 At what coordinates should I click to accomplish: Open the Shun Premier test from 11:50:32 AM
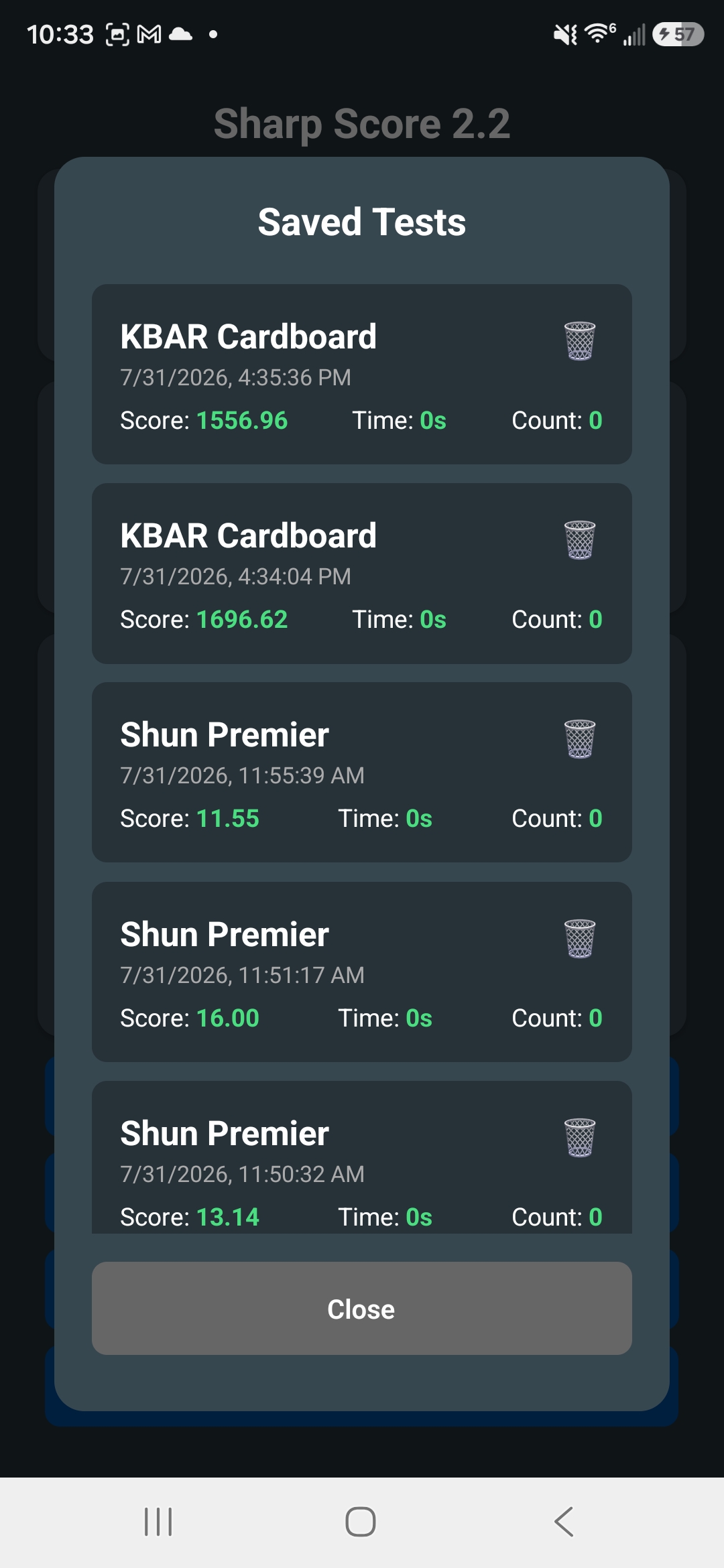tap(362, 1157)
